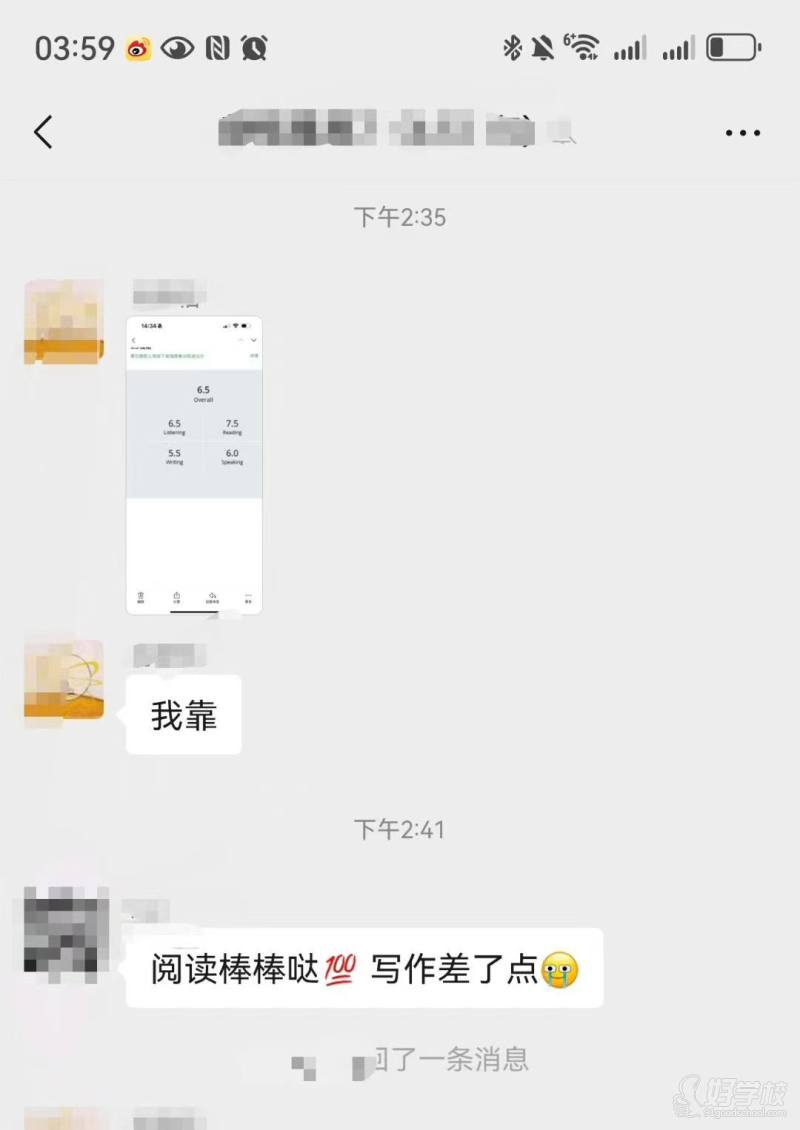Open avatar of sender who wrote 我靠
Image resolution: width=800 pixels, height=1130 pixels.
(x=64, y=680)
